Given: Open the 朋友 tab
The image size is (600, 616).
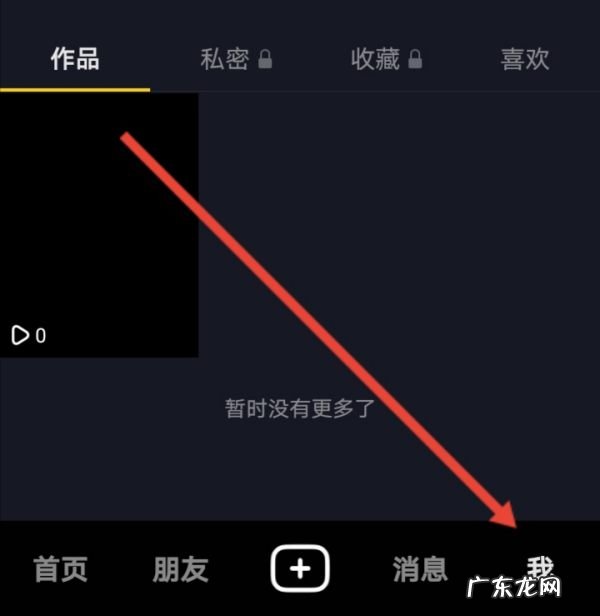Looking at the screenshot, I should 180,569.
